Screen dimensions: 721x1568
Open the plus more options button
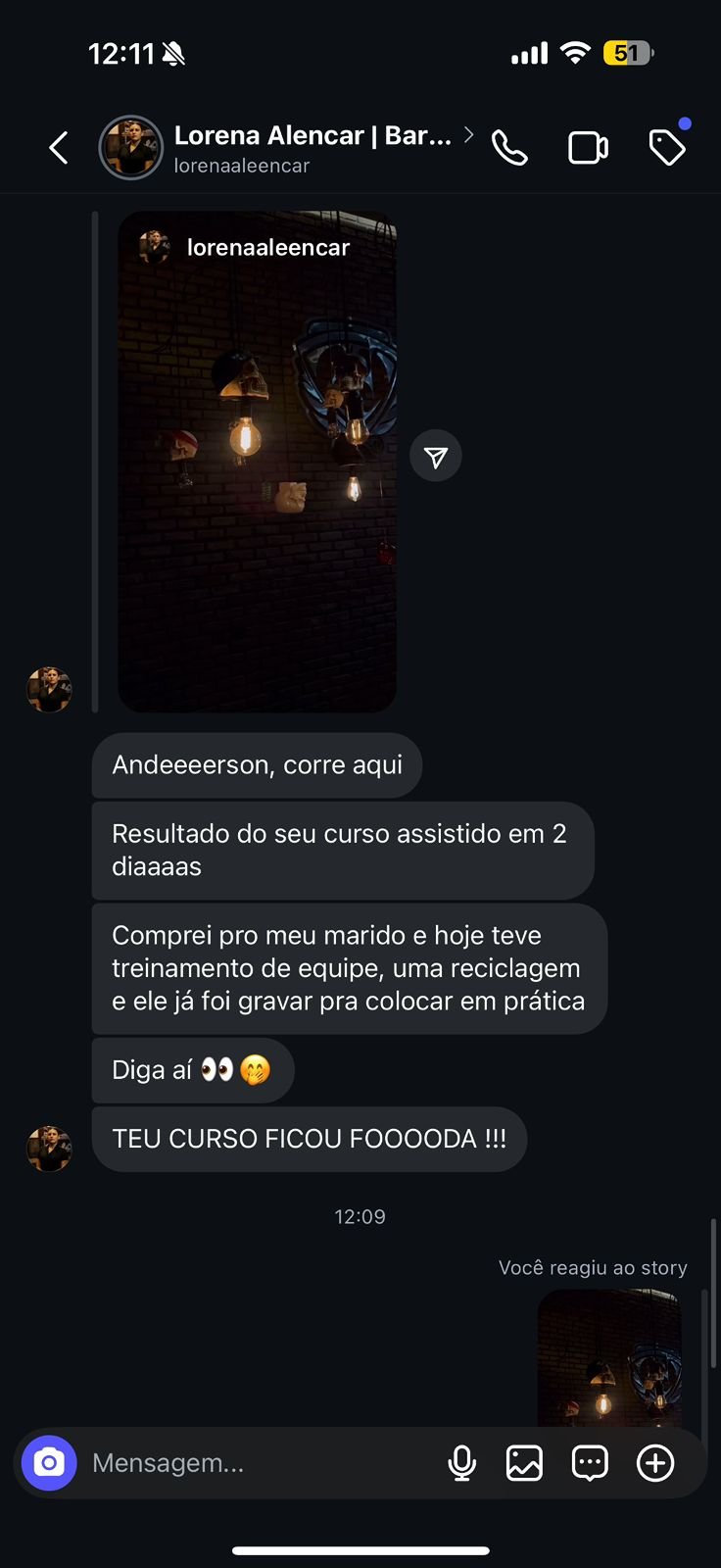coord(655,1463)
